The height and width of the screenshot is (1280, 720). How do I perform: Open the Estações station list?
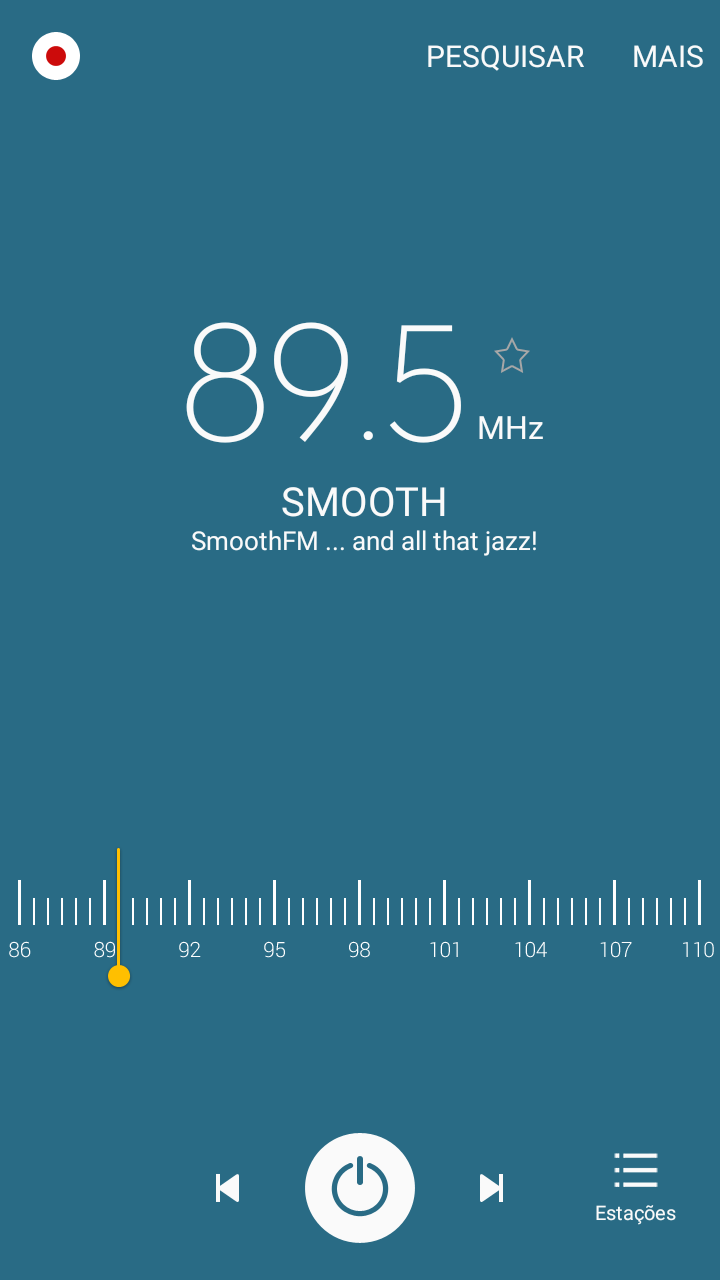coord(635,1186)
